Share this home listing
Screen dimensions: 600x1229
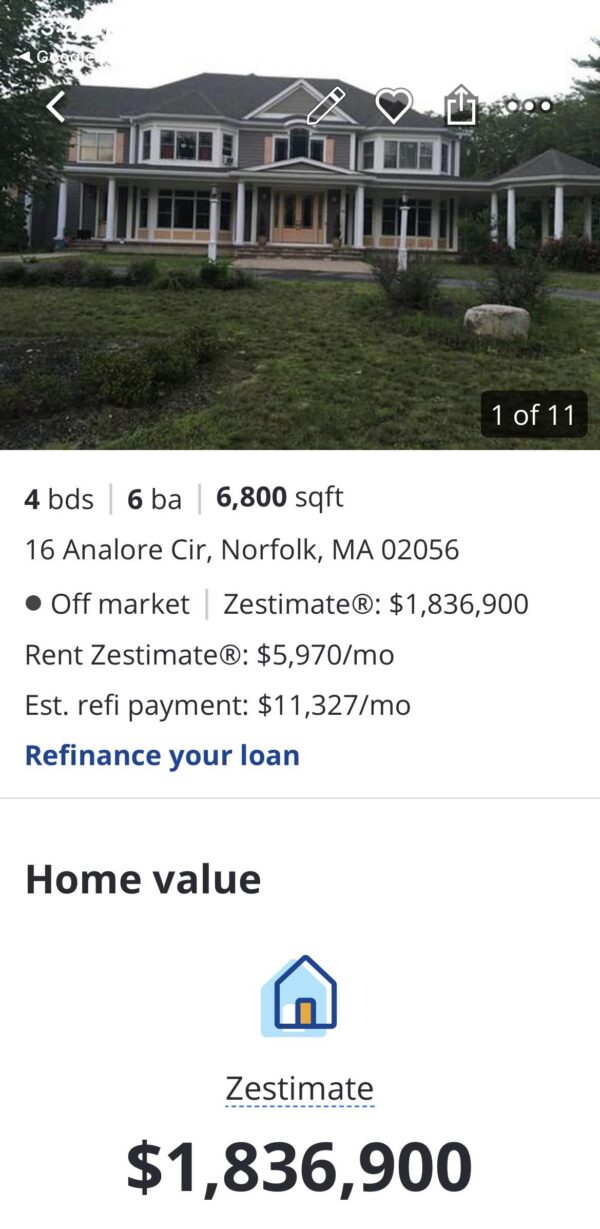pos(460,106)
